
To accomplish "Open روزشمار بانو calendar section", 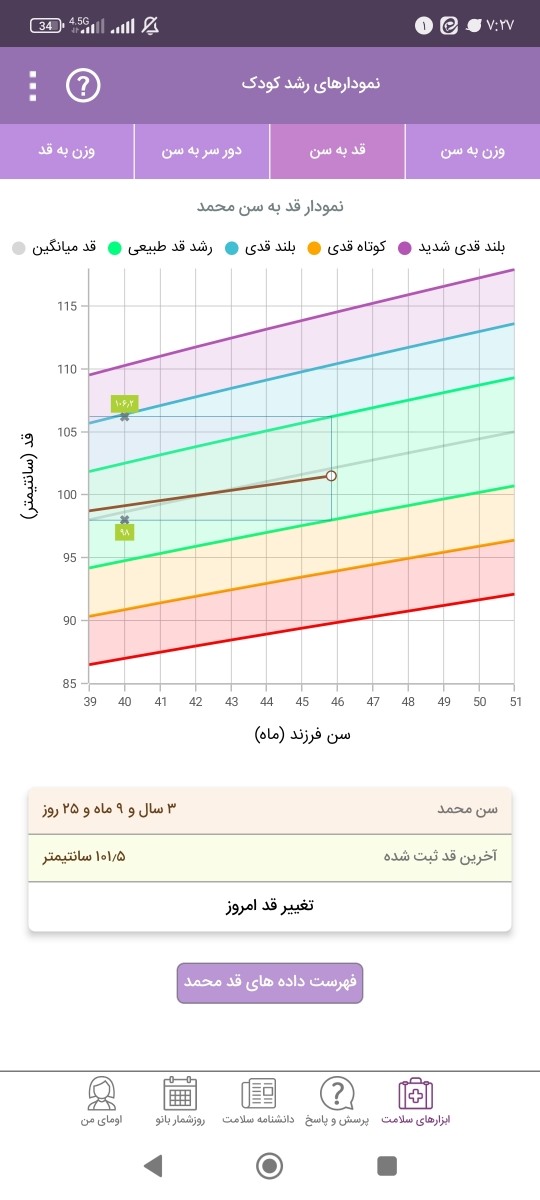I will coord(179,1101).
